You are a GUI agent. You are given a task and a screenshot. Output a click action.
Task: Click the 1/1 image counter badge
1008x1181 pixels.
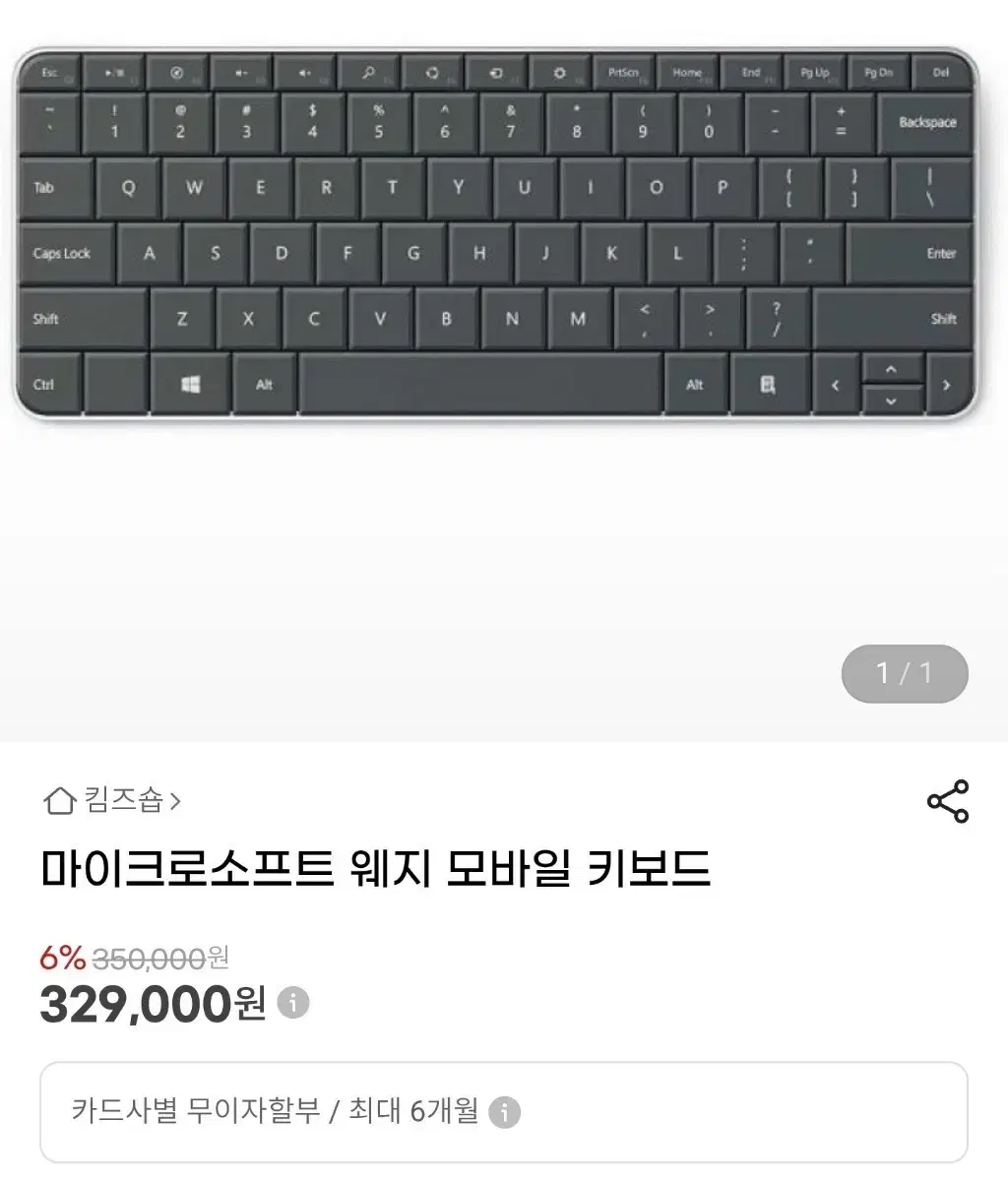[905, 673]
